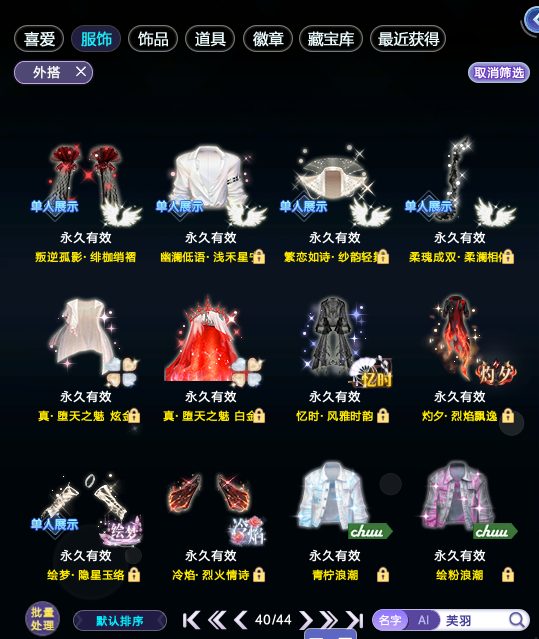Tap 取消筛选 to clear filters
This screenshot has width=539, height=639.
(x=499, y=73)
